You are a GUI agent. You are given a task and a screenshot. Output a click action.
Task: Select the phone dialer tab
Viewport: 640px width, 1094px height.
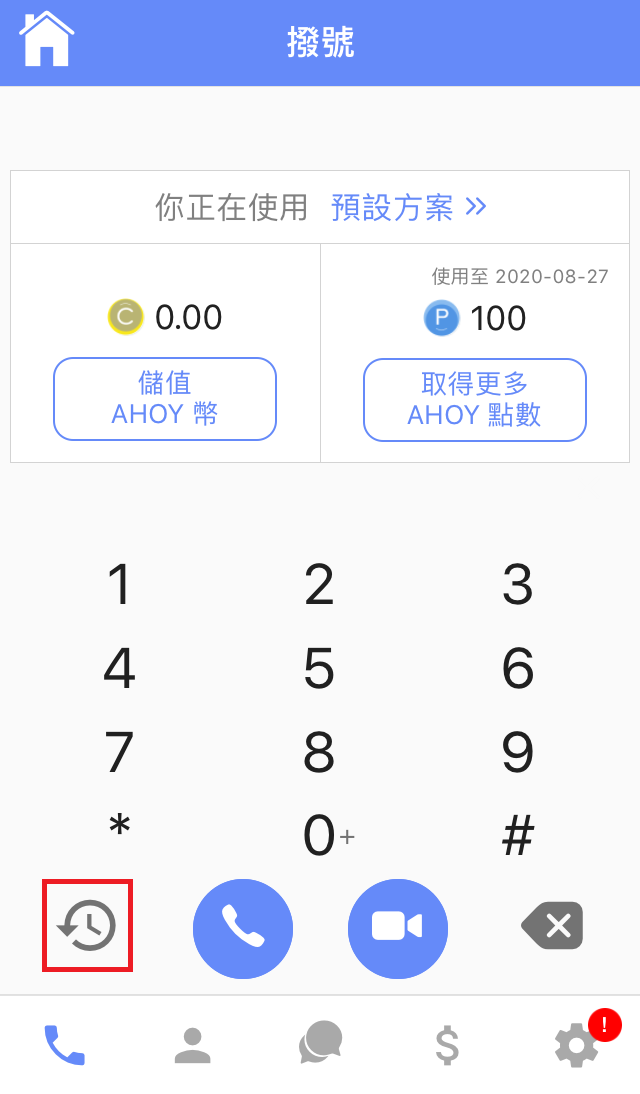pos(64,1044)
